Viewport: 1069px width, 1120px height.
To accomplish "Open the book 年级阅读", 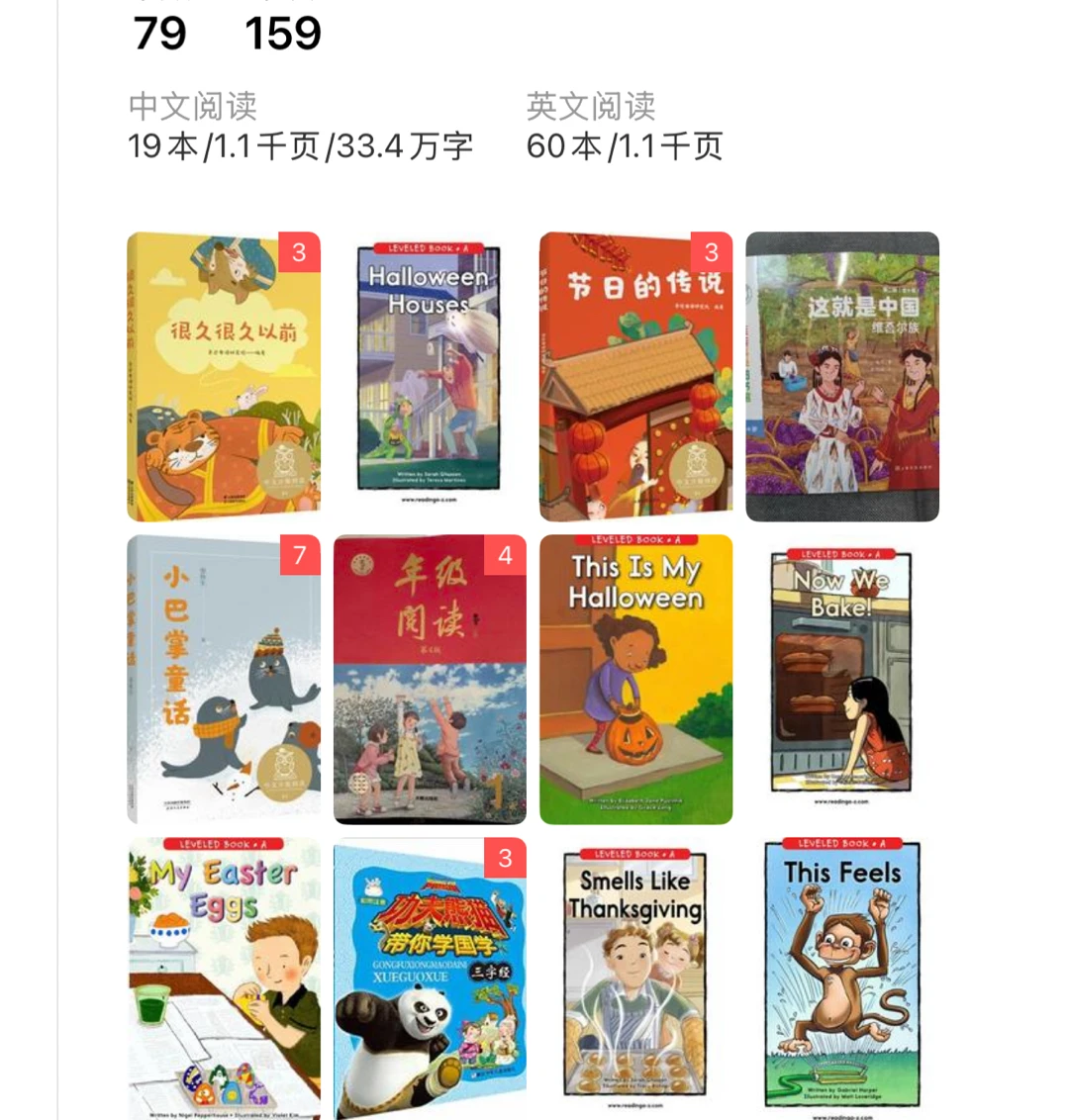I will pos(430,680).
